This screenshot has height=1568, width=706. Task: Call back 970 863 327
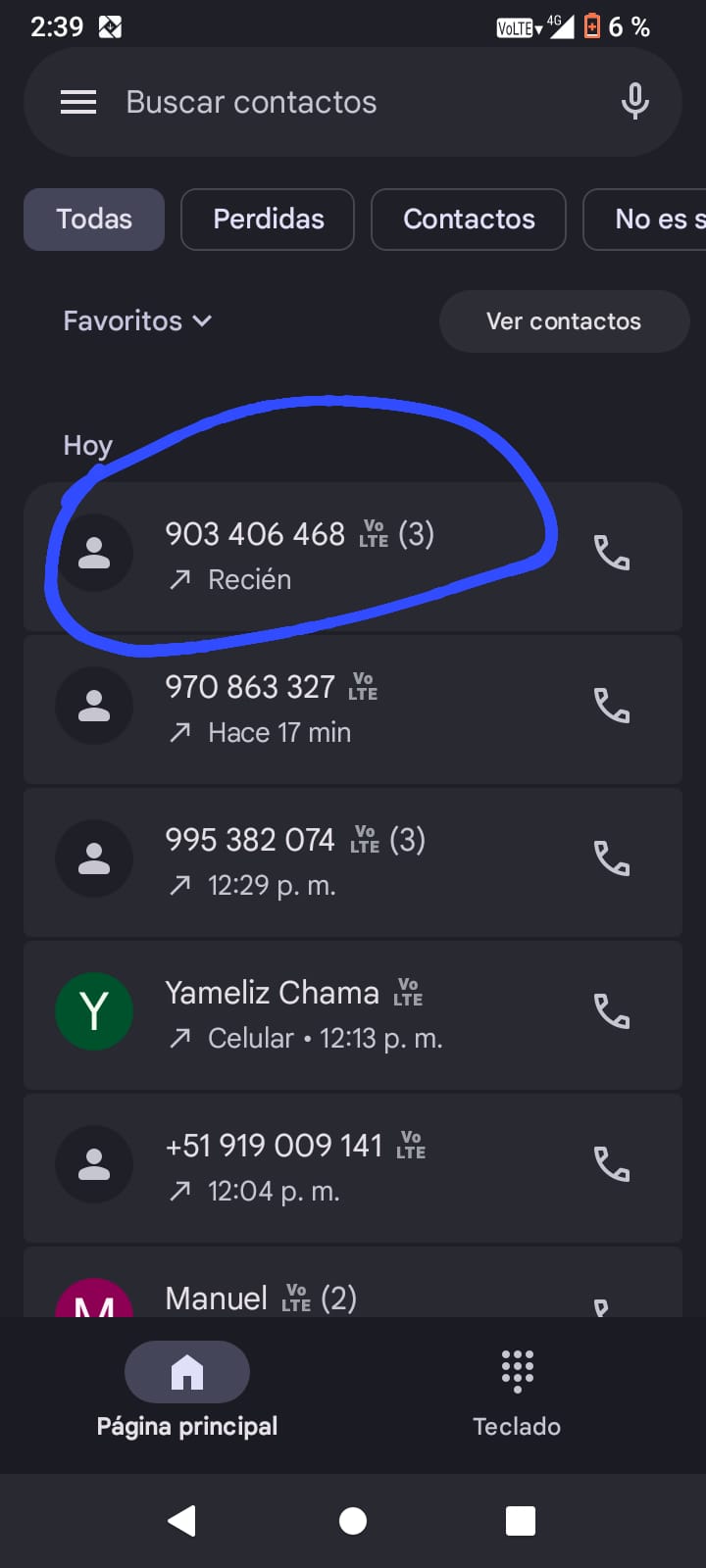pos(612,706)
